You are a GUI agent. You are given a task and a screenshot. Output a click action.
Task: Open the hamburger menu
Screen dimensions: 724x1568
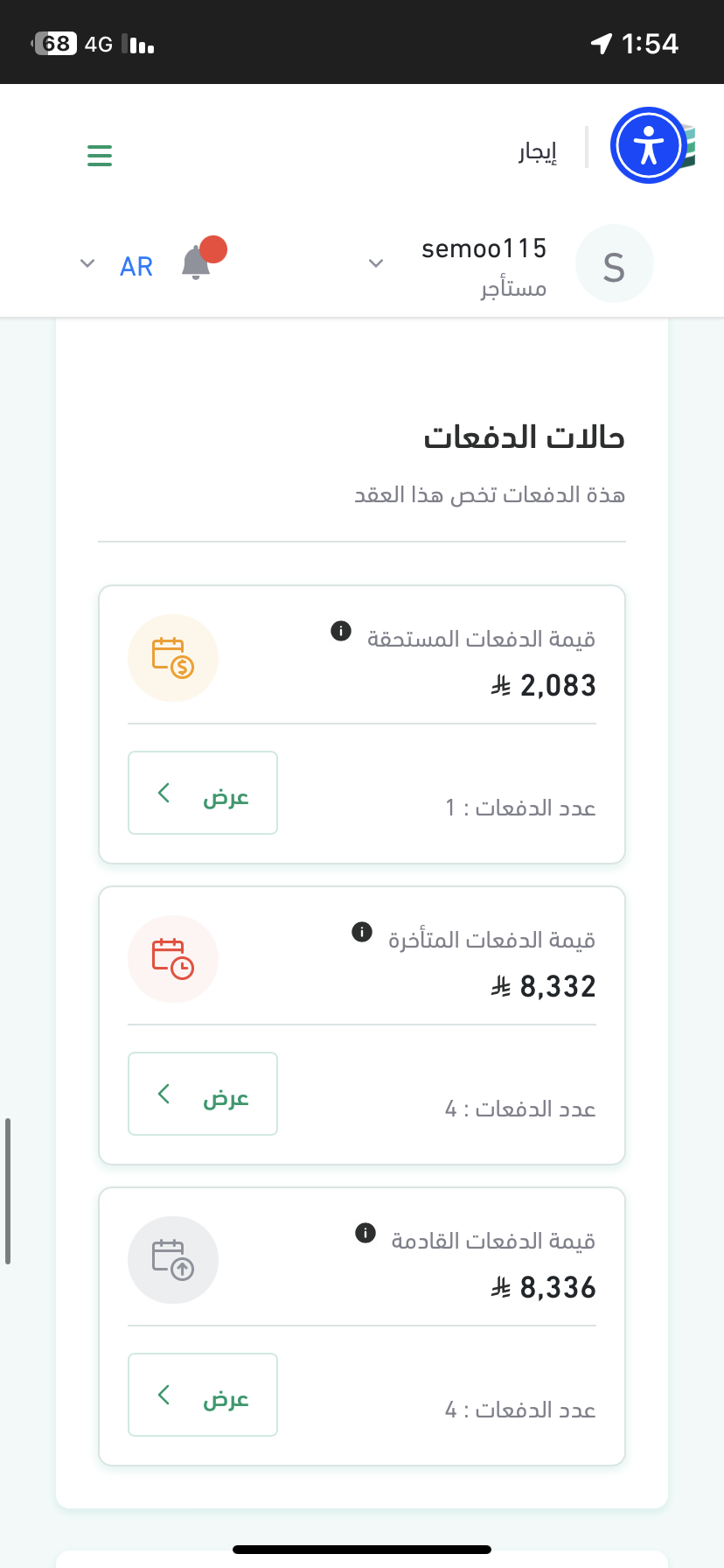(x=100, y=156)
